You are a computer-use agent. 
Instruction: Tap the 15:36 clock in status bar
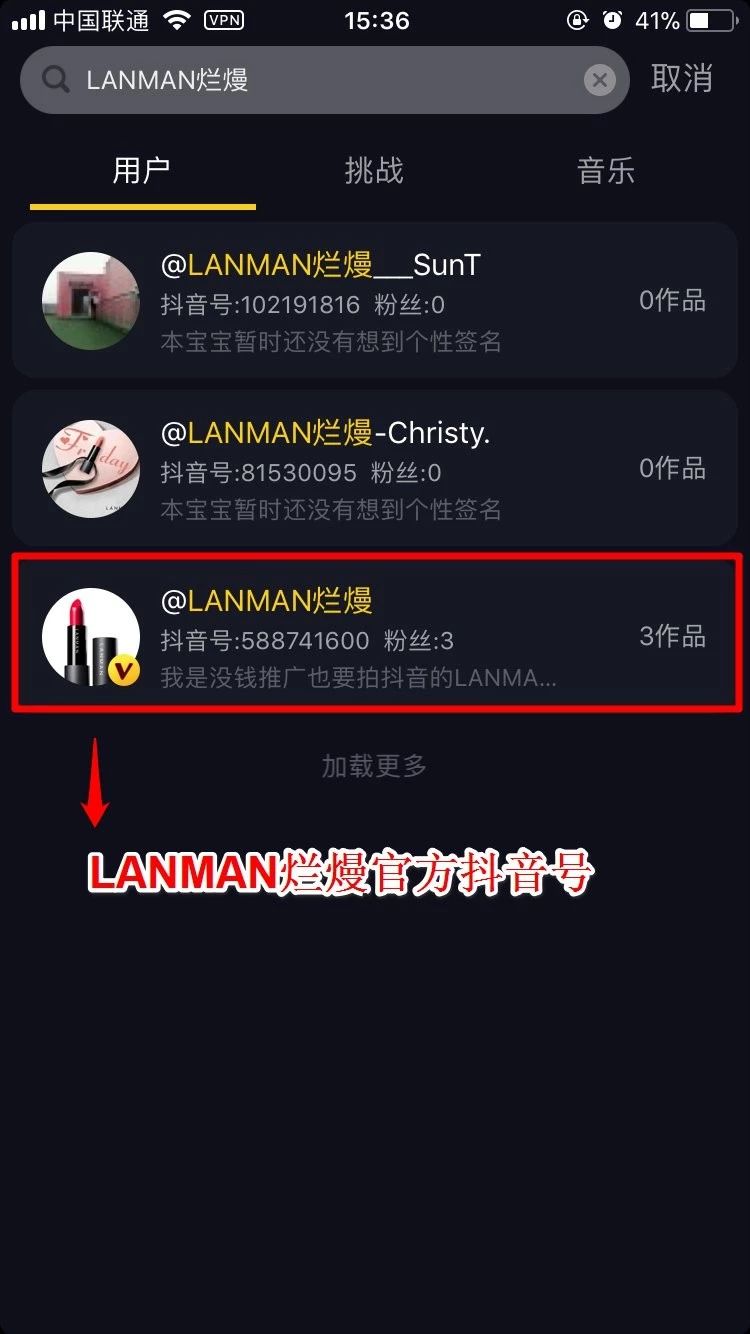click(376, 19)
